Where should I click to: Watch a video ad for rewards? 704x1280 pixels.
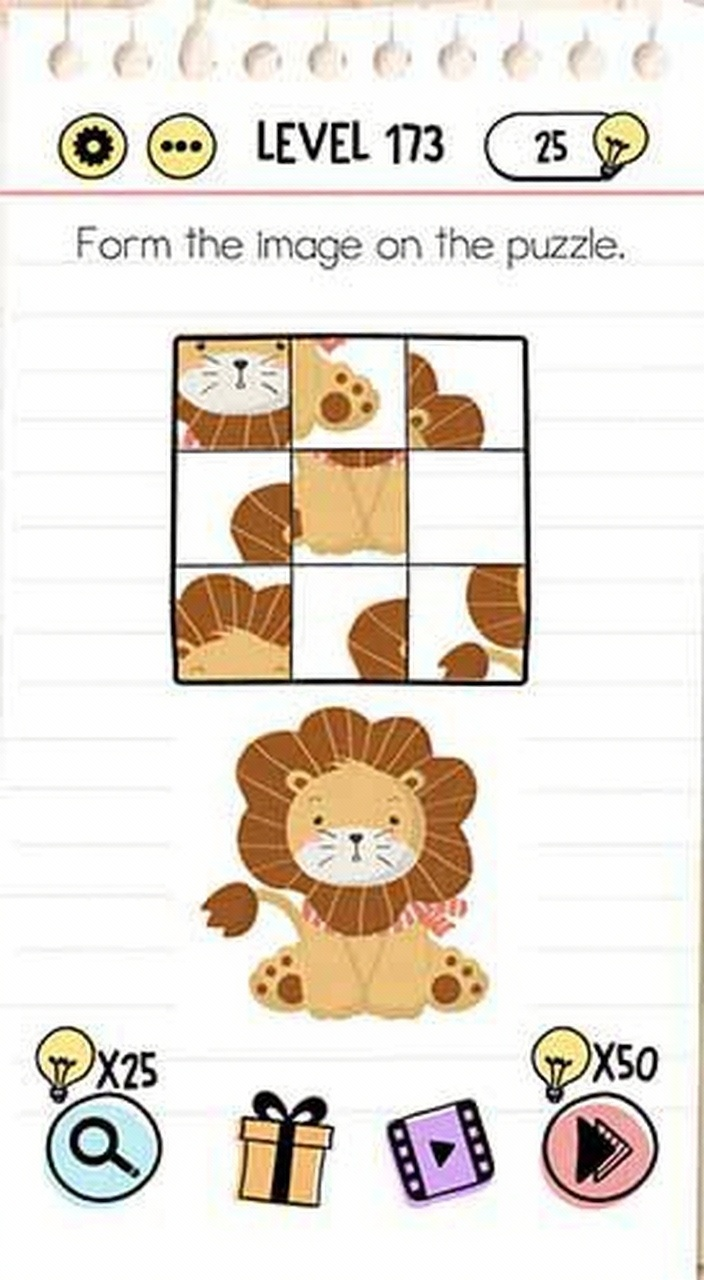click(x=440, y=1150)
